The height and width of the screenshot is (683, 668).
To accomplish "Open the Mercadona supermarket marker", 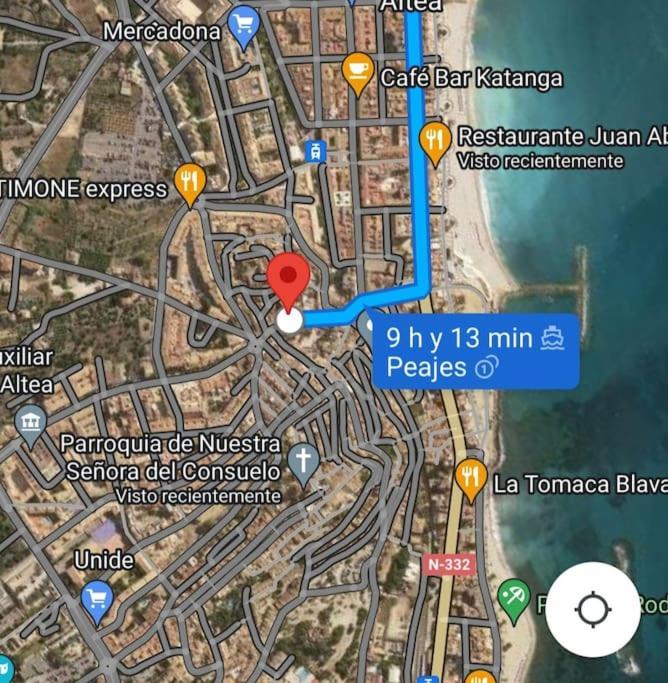I will (244, 25).
